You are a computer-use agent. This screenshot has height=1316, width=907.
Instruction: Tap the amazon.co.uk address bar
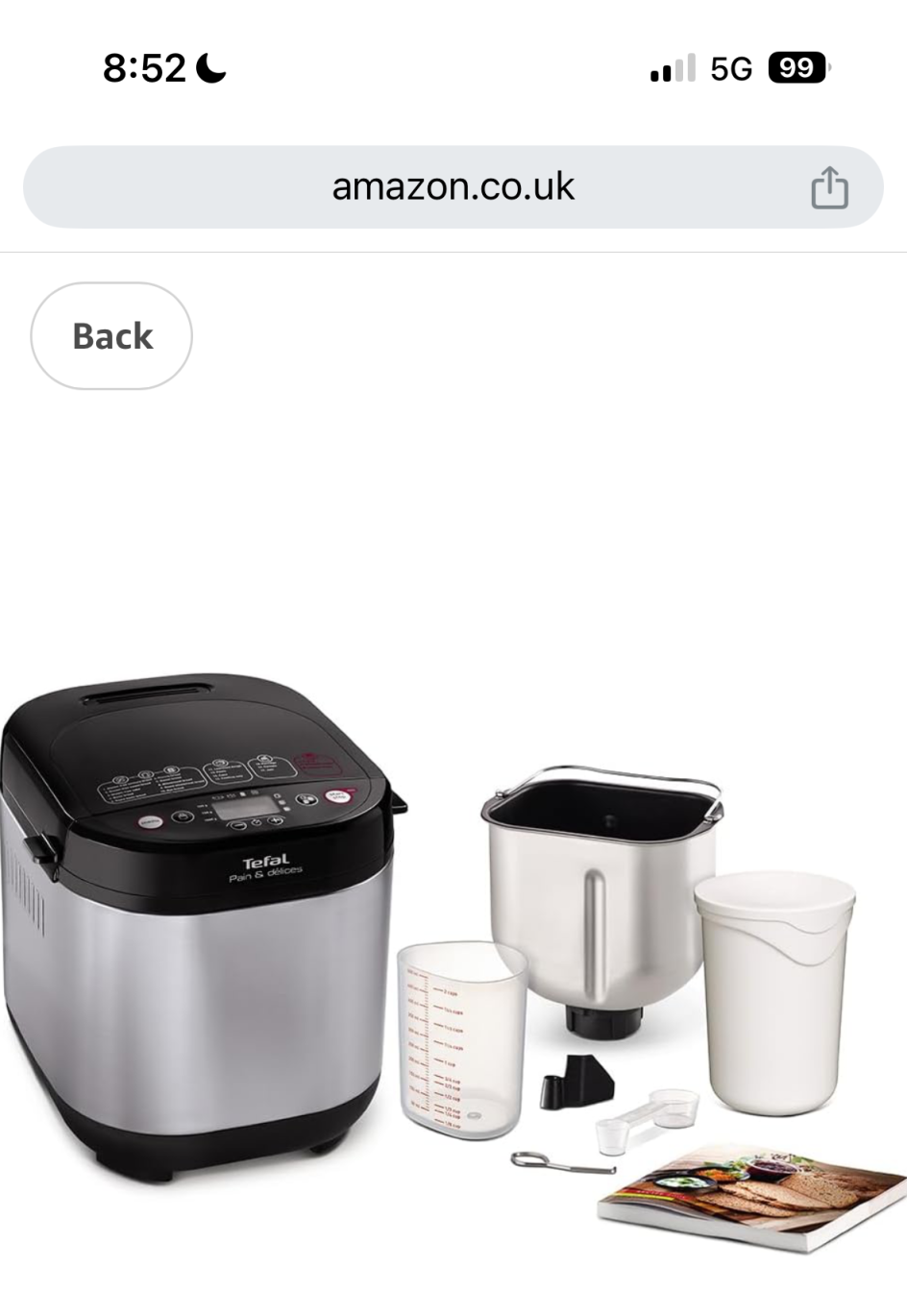(453, 187)
